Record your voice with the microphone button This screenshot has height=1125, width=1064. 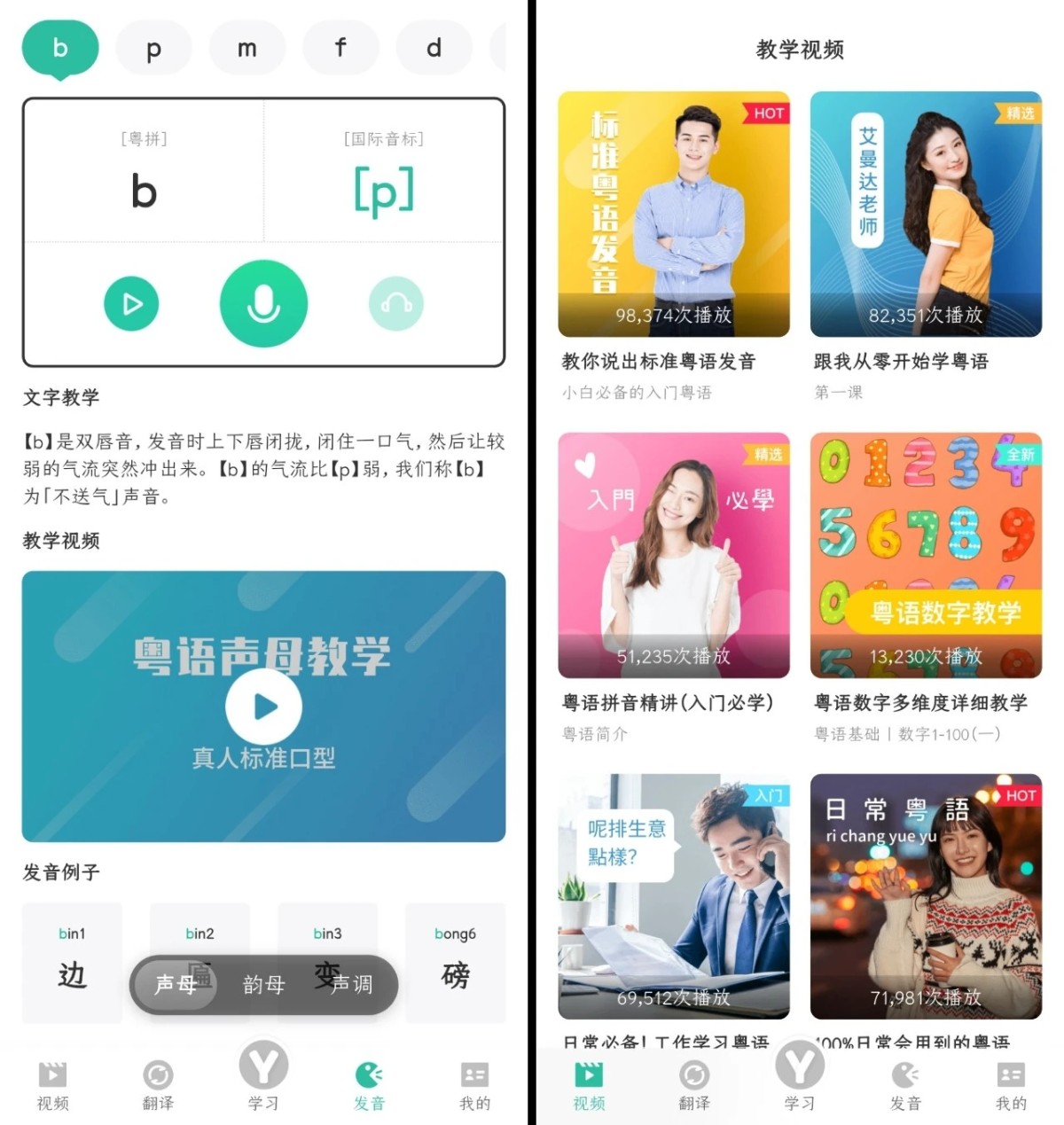click(x=263, y=304)
